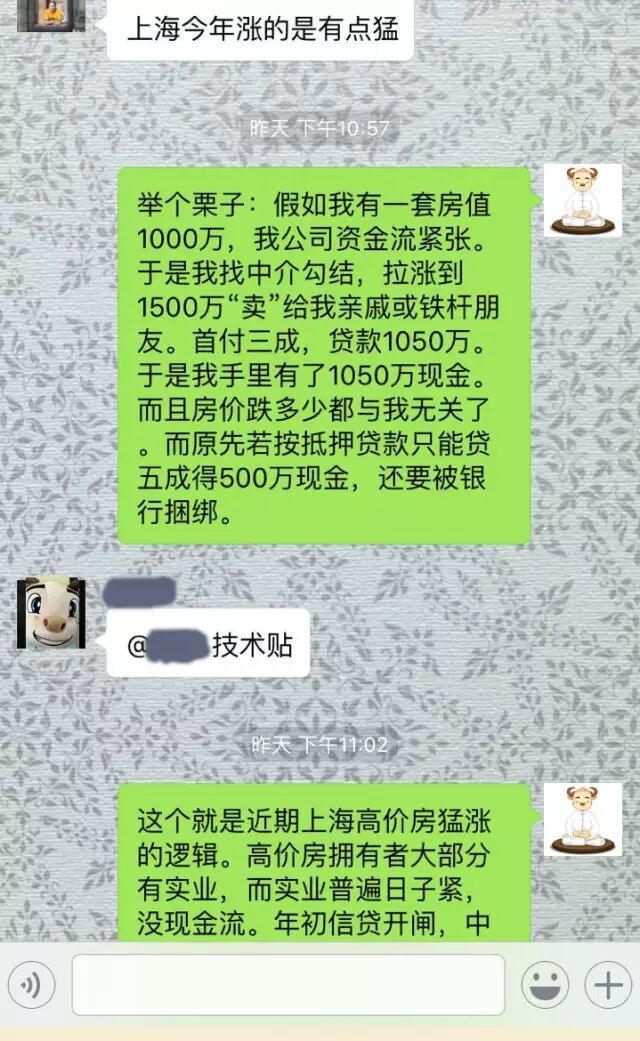Focus the message text field

click(288, 986)
